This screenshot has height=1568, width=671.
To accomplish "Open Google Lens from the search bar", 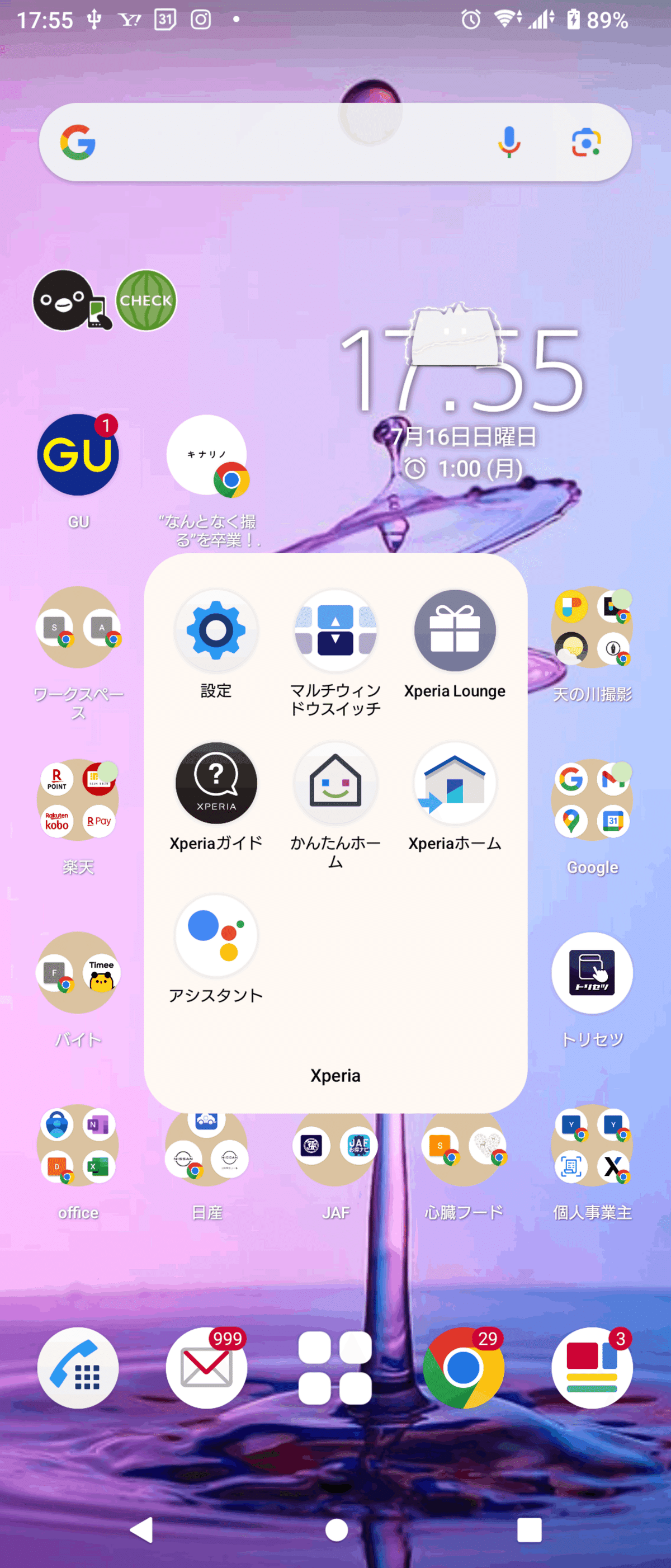I will 586,142.
